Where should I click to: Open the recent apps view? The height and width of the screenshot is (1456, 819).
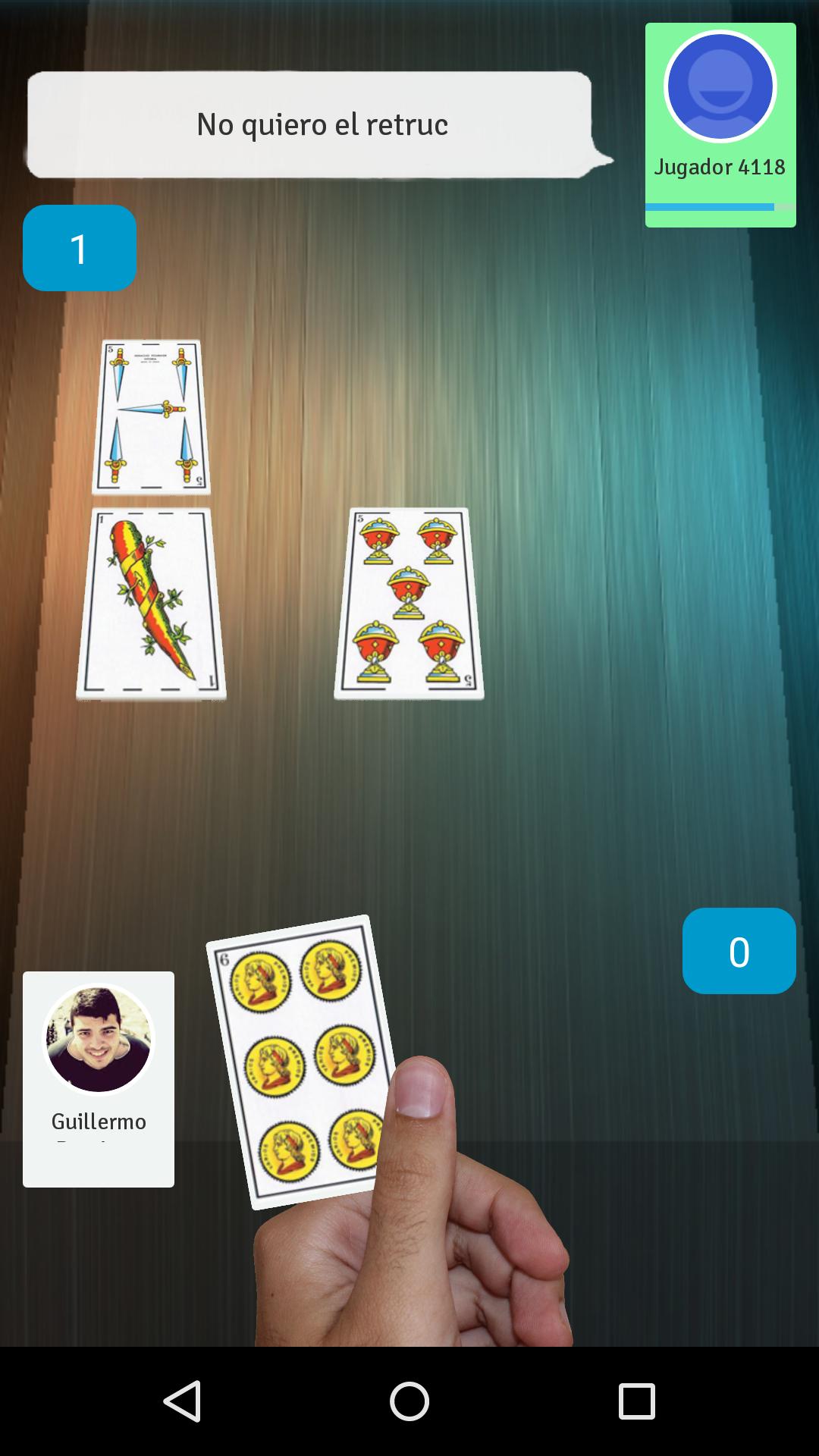point(636,1401)
